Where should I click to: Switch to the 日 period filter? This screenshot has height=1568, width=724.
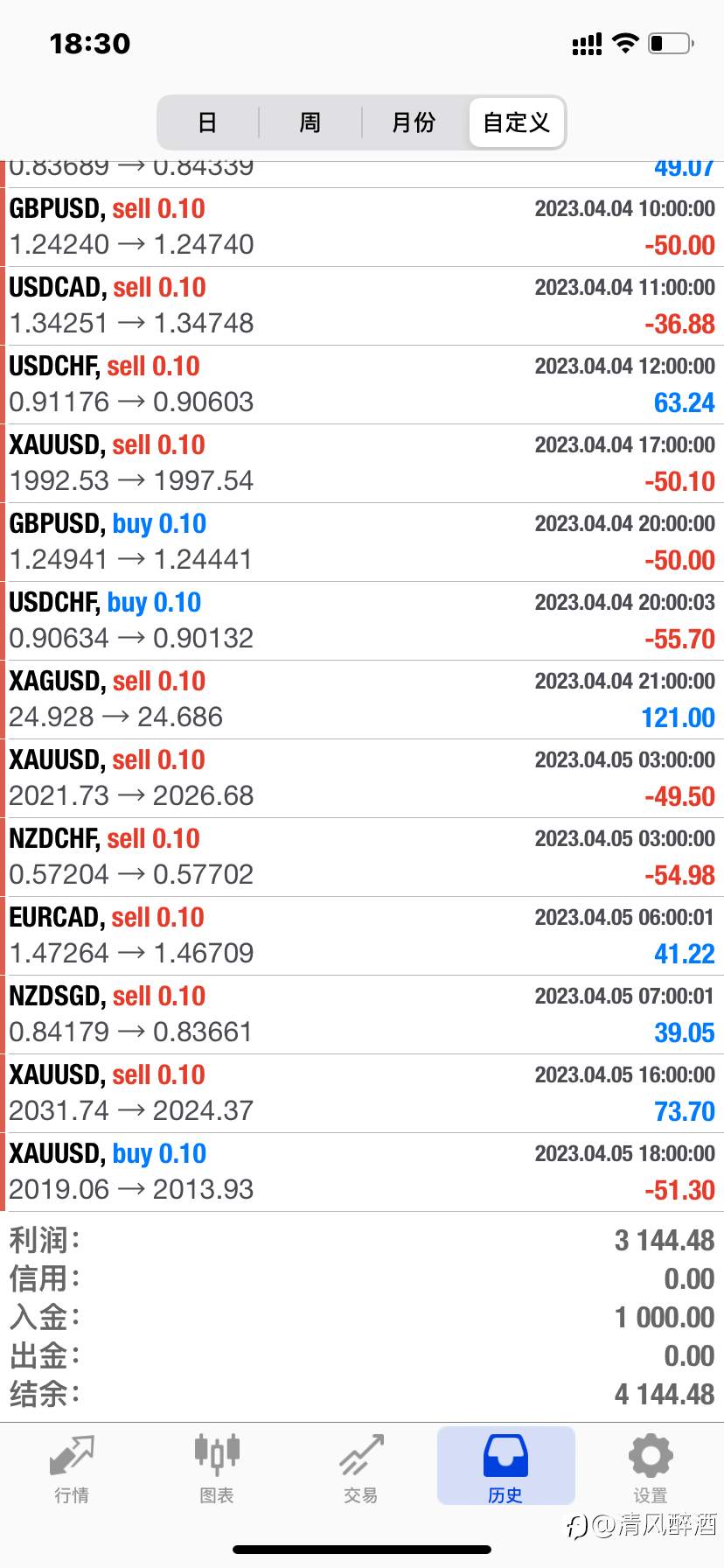tap(207, 122)
